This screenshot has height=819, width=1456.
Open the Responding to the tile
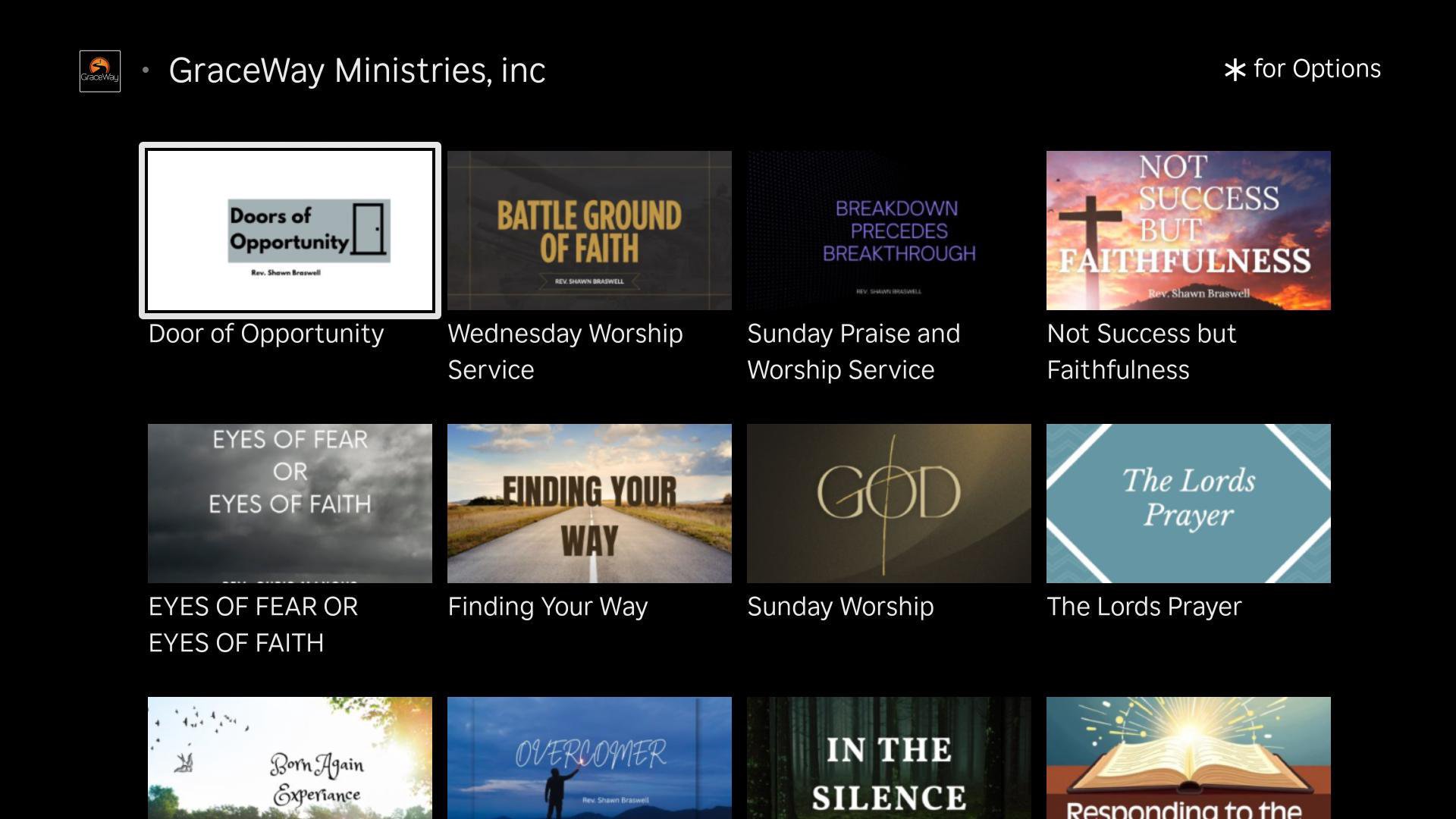coord(1188,758)
